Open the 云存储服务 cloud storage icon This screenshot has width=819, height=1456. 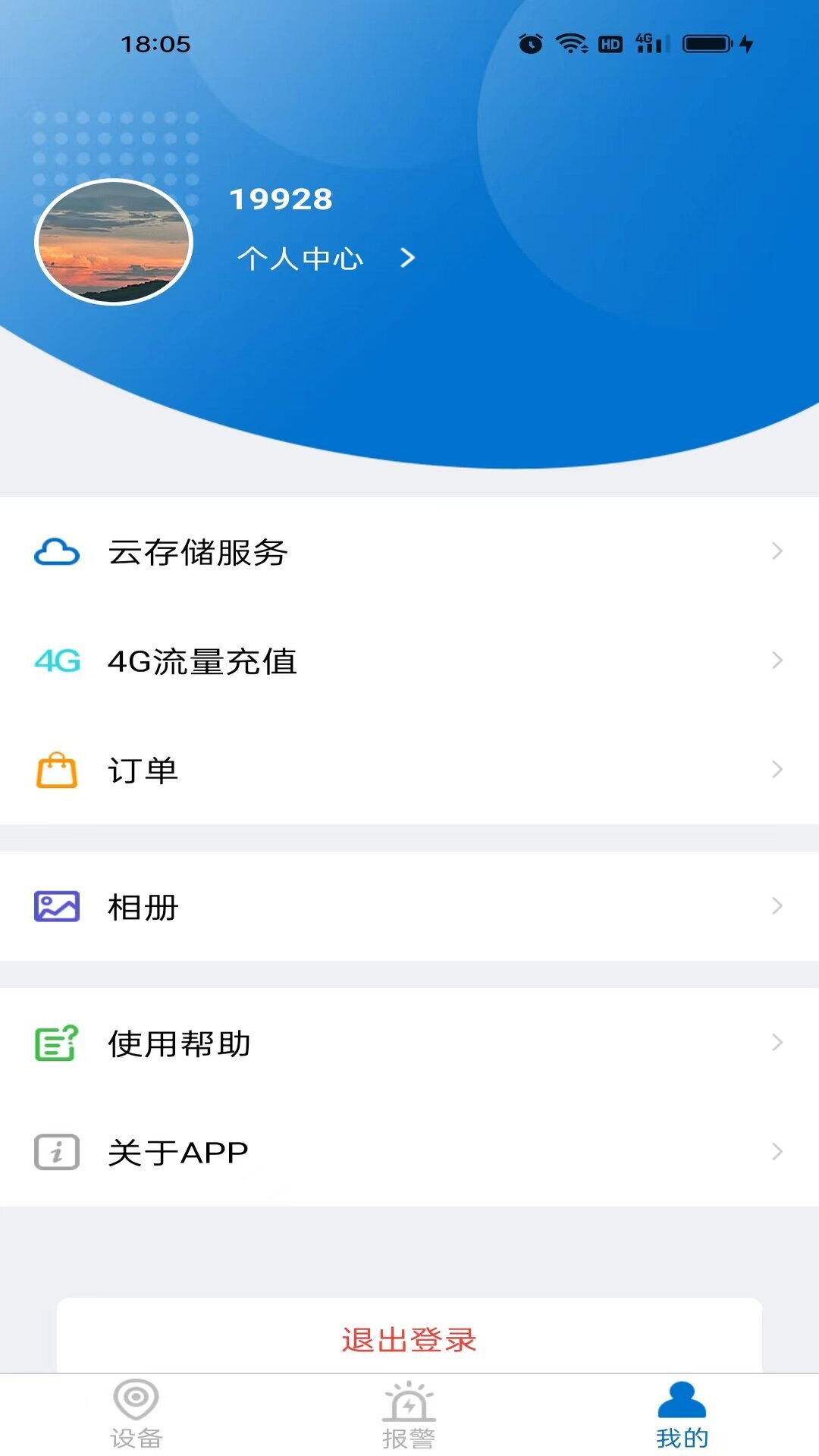pos(57,553)
